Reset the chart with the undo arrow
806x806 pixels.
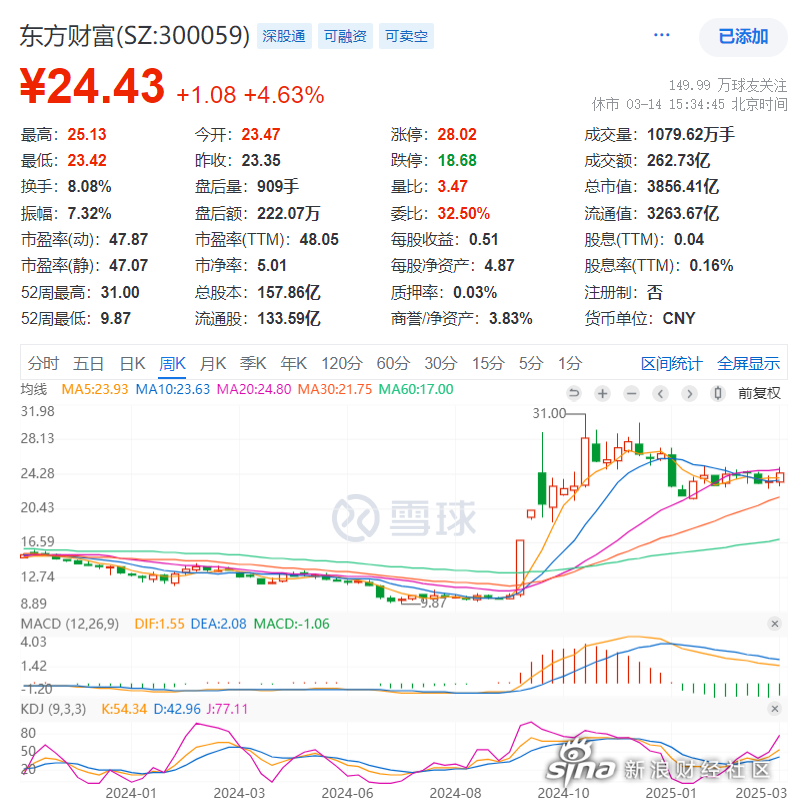[x=574, y=393]
